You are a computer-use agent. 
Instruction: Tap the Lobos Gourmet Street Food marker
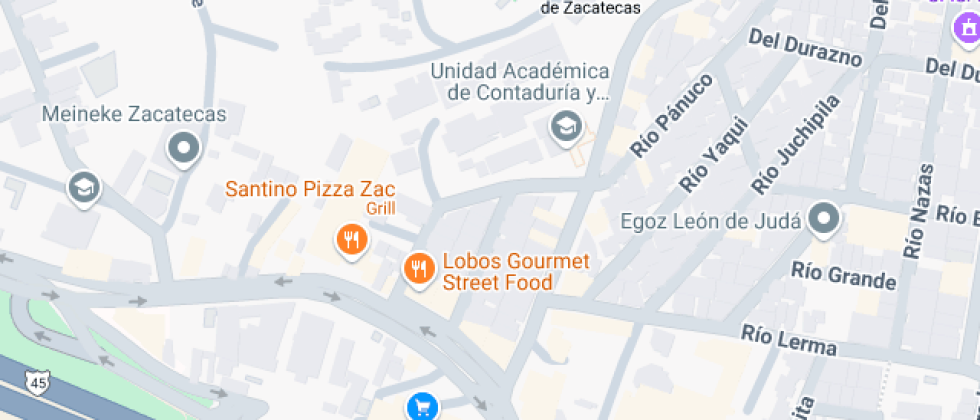pyautogui.click(x=418, y=268)
